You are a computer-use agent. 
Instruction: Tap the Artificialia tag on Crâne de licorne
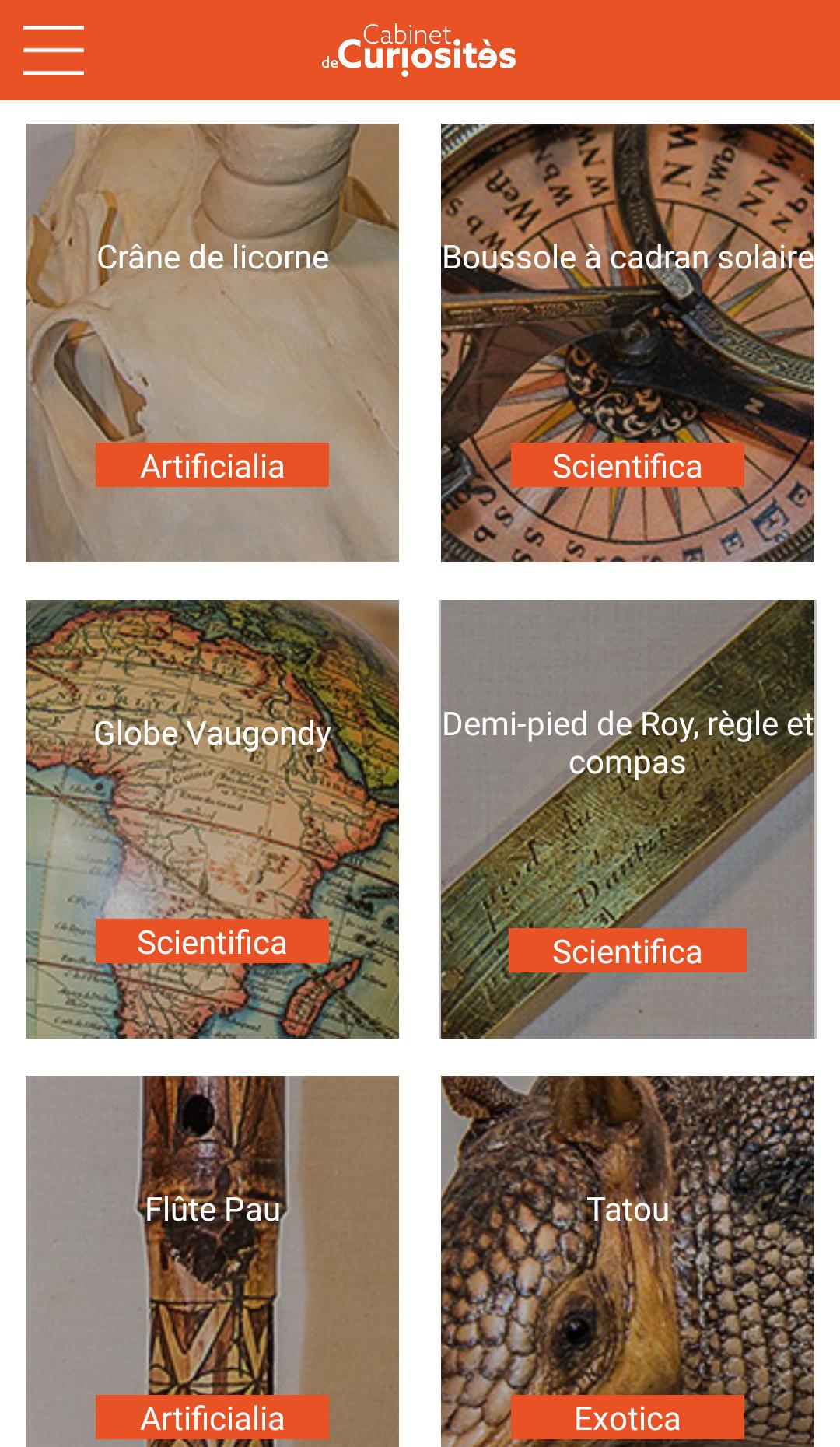point(212,465)
